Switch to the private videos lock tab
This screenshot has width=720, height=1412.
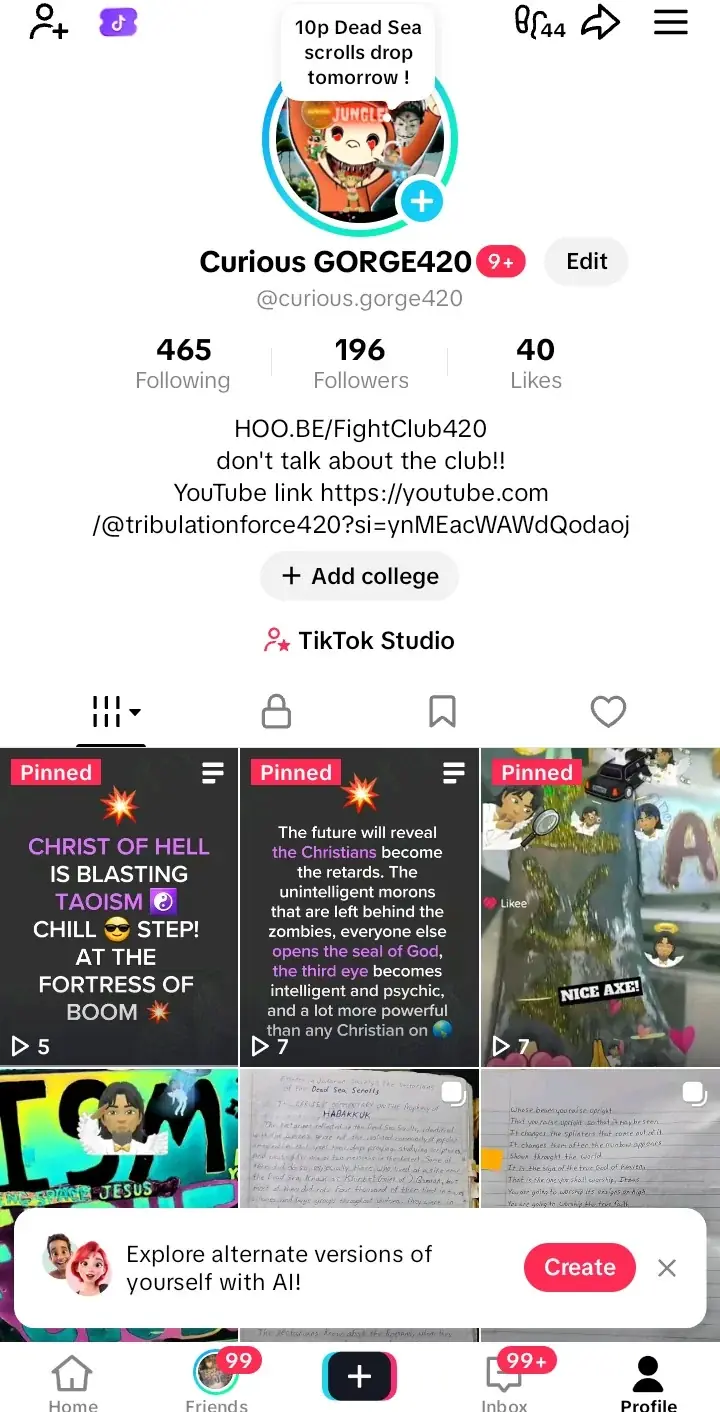(276, 712)
